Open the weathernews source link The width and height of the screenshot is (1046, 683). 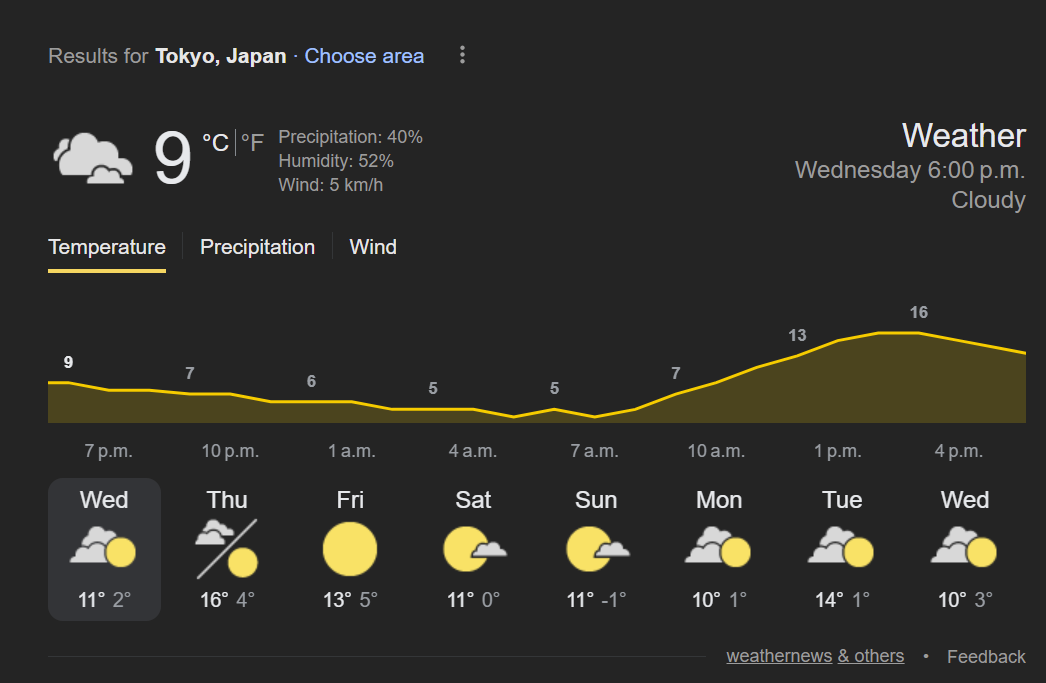[x=779, y=656]
